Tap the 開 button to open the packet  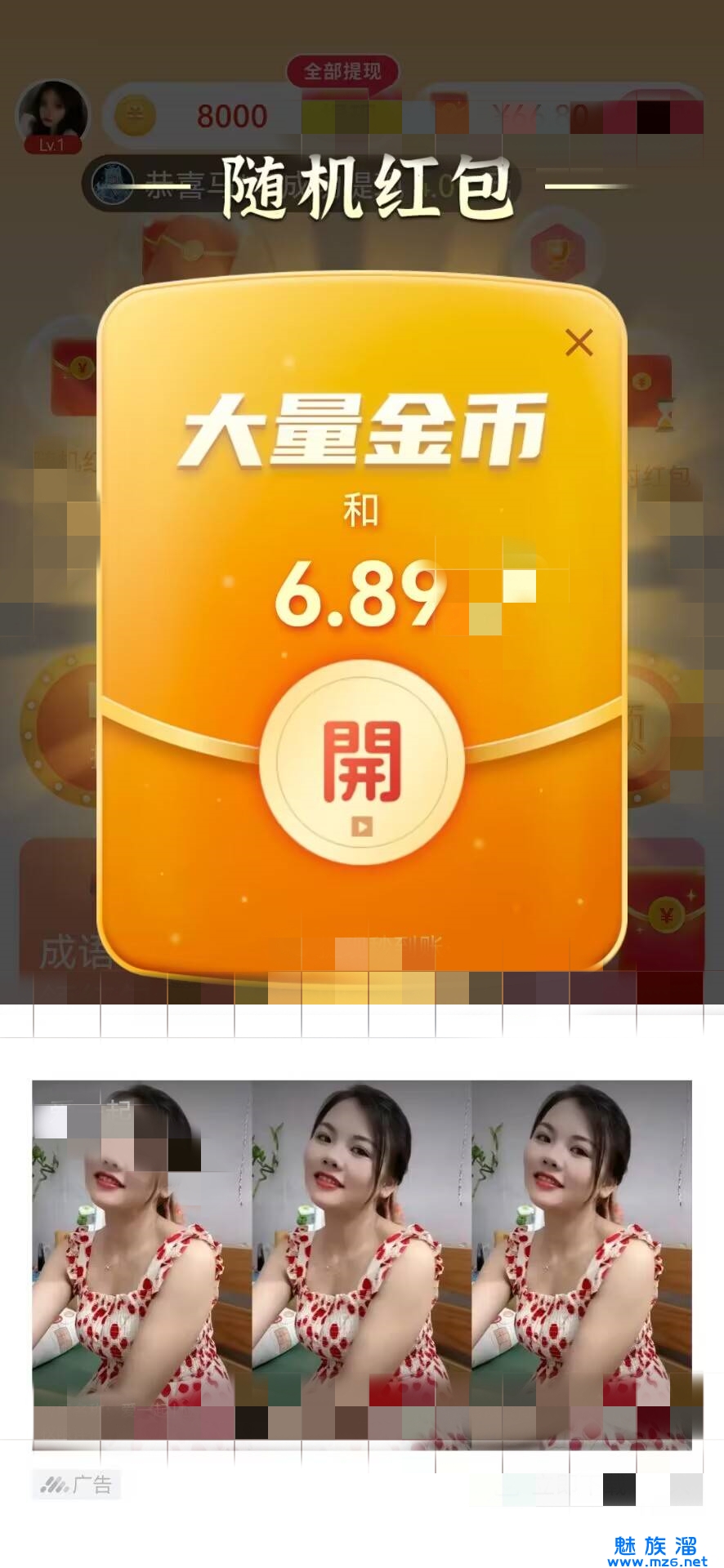pyautogui.click(x=362, y=762)
